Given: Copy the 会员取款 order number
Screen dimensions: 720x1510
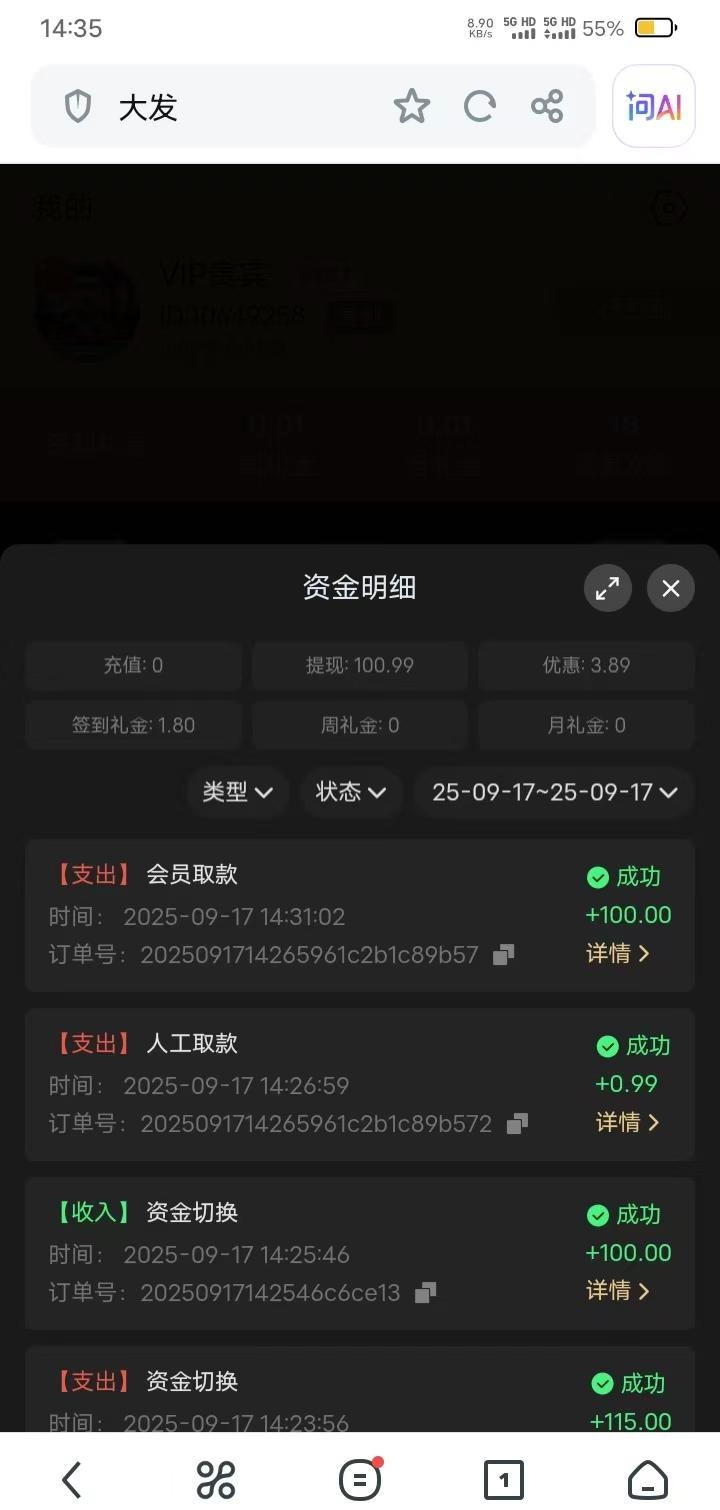Looking at the screenshot, I should 504,955.
